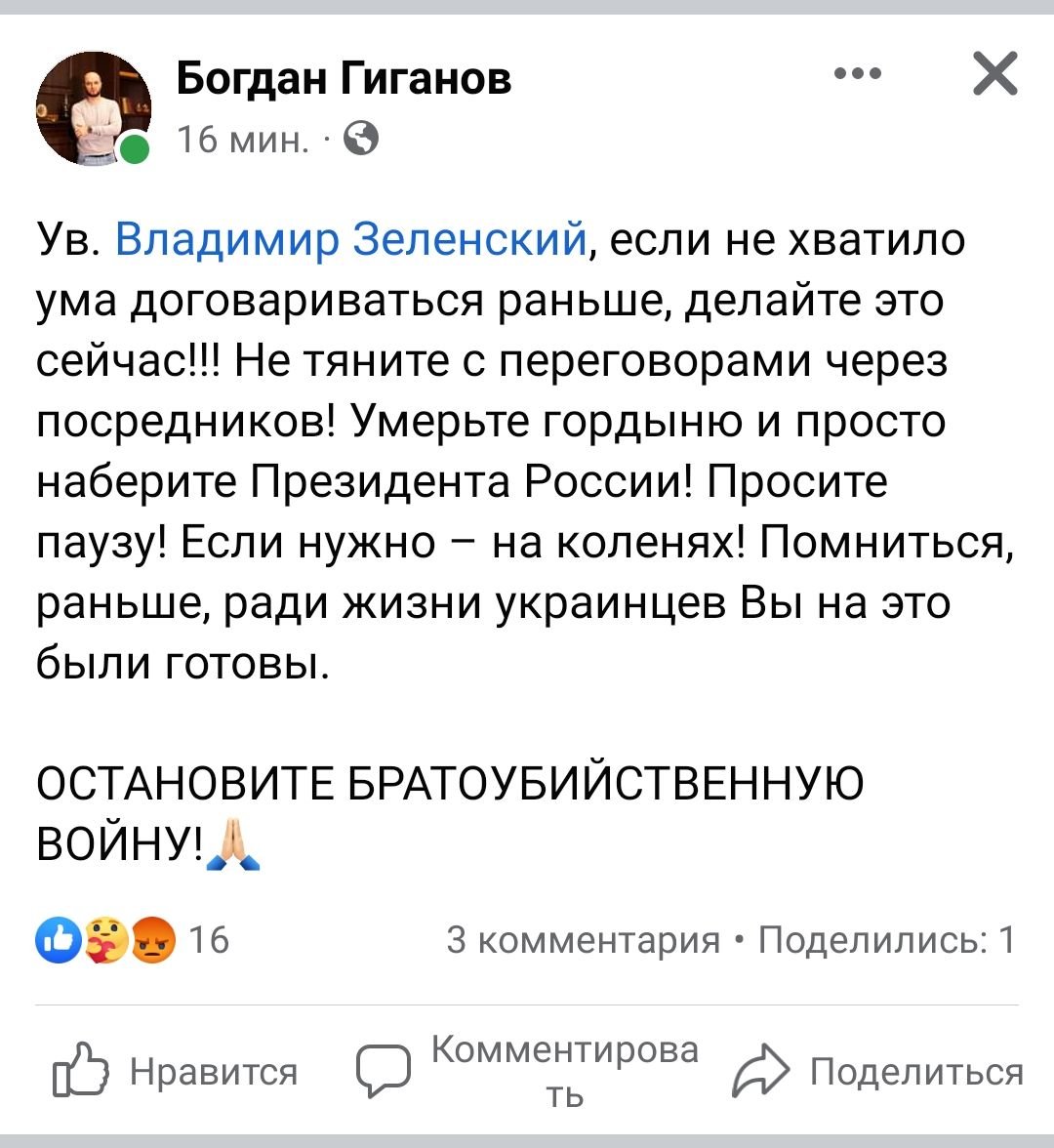Open the post's three-dot menu

[859, 74]
